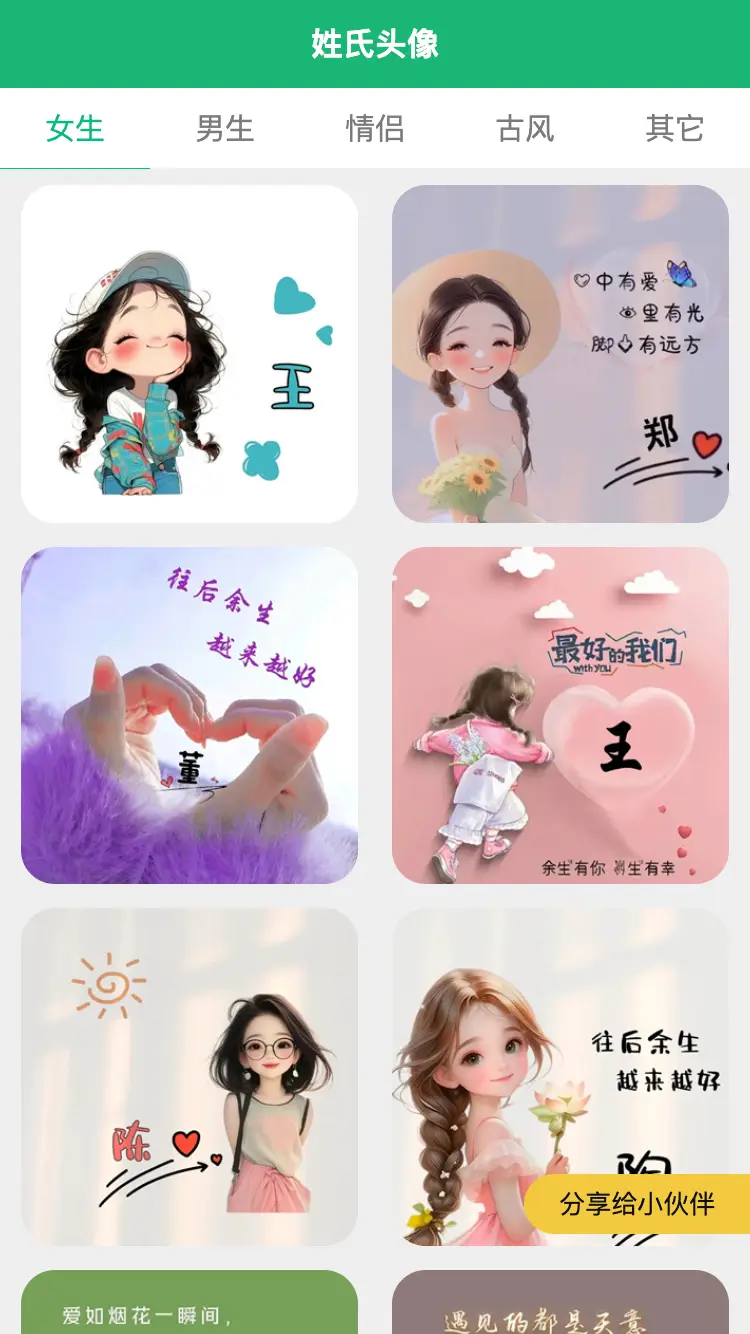Open the 郑 avatar with the sunflower girl
This screenshot has height=1334, width=750.
tap(560, 354)
